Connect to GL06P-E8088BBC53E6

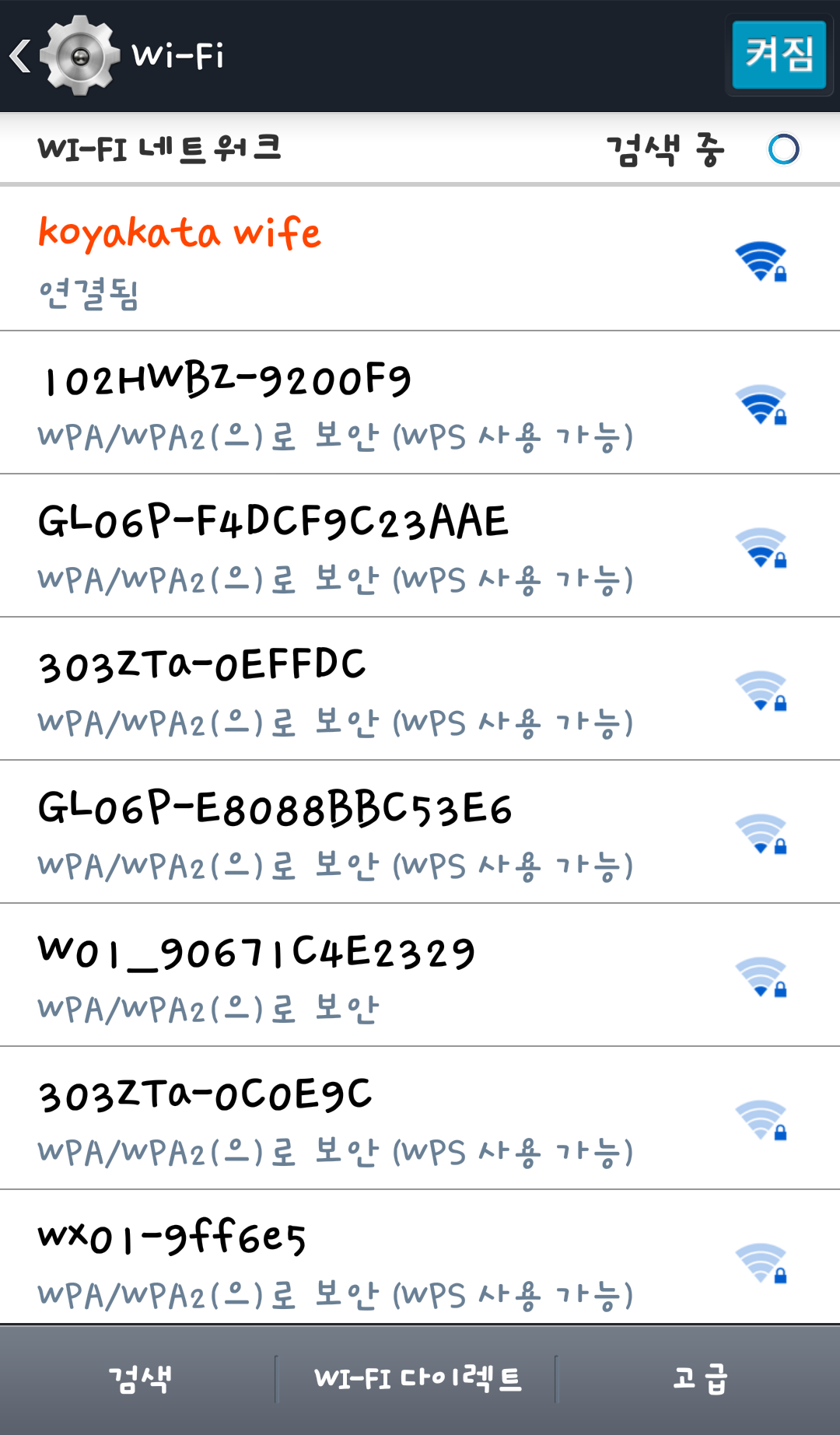420,832
